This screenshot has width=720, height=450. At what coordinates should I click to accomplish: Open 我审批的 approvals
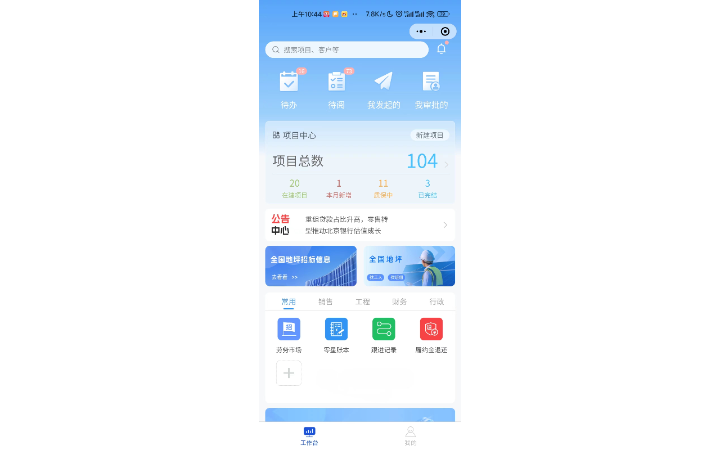431,89
